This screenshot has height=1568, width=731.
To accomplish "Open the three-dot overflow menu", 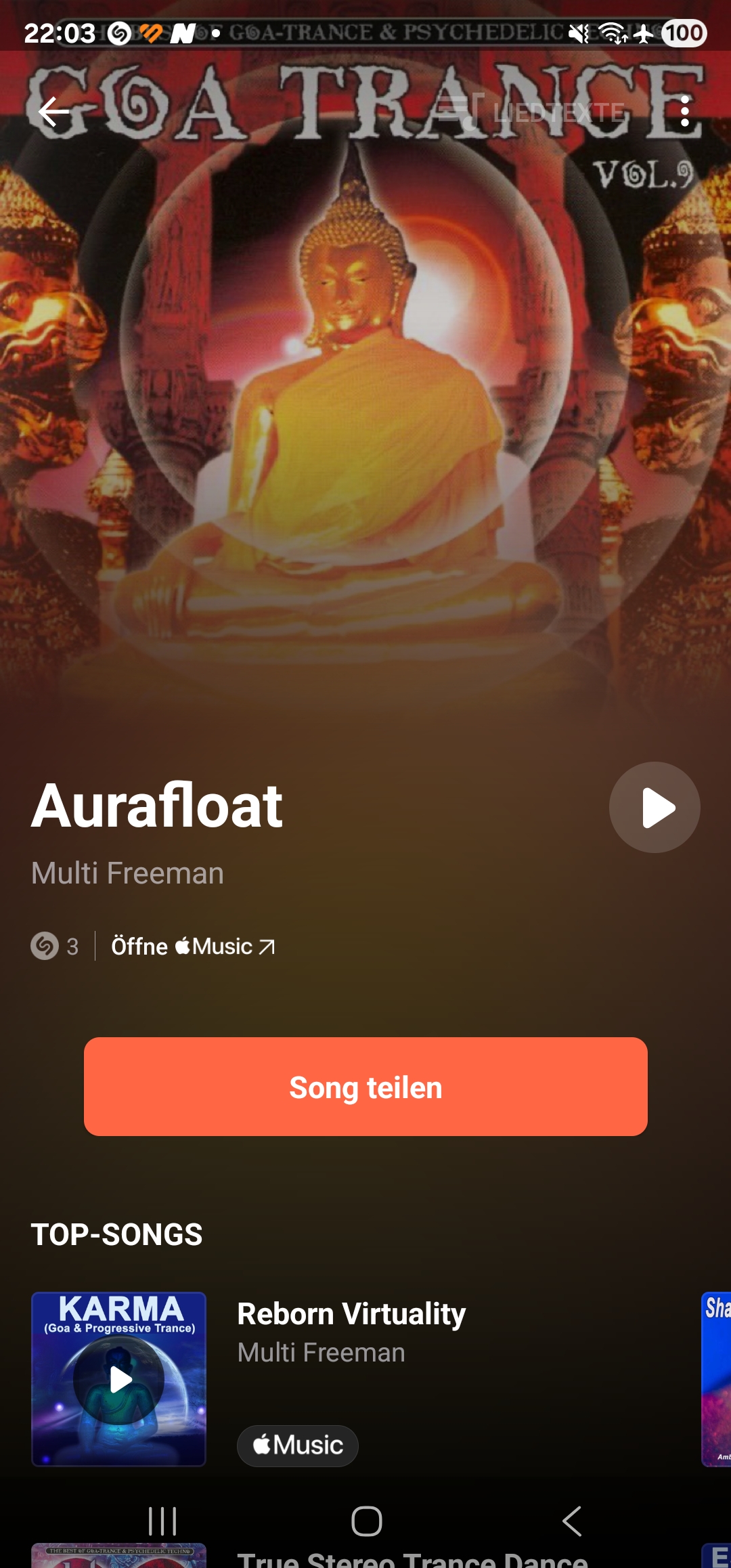I will point(685,111).
